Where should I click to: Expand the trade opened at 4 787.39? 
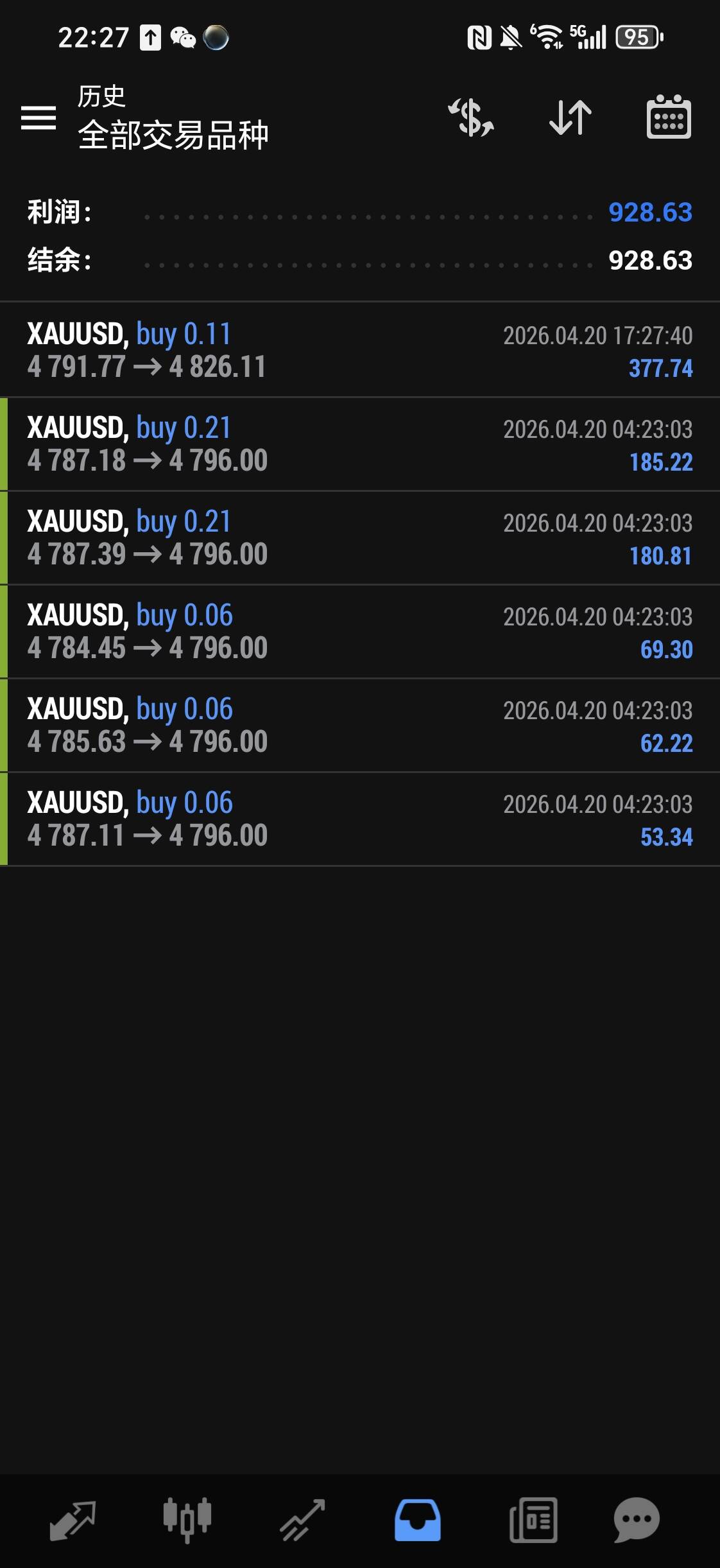[359, 538]
